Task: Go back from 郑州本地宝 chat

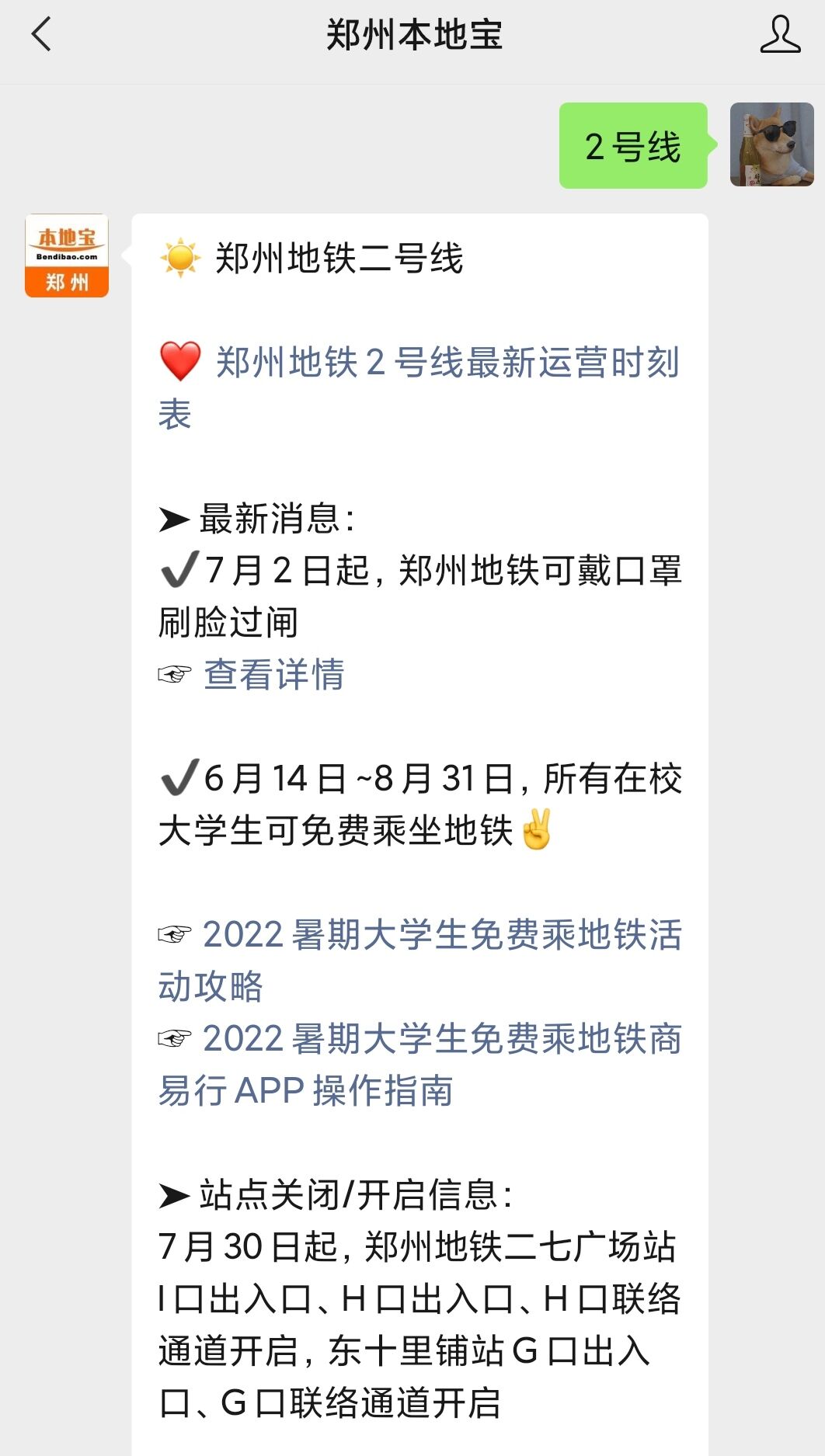Action: (41, 35)
